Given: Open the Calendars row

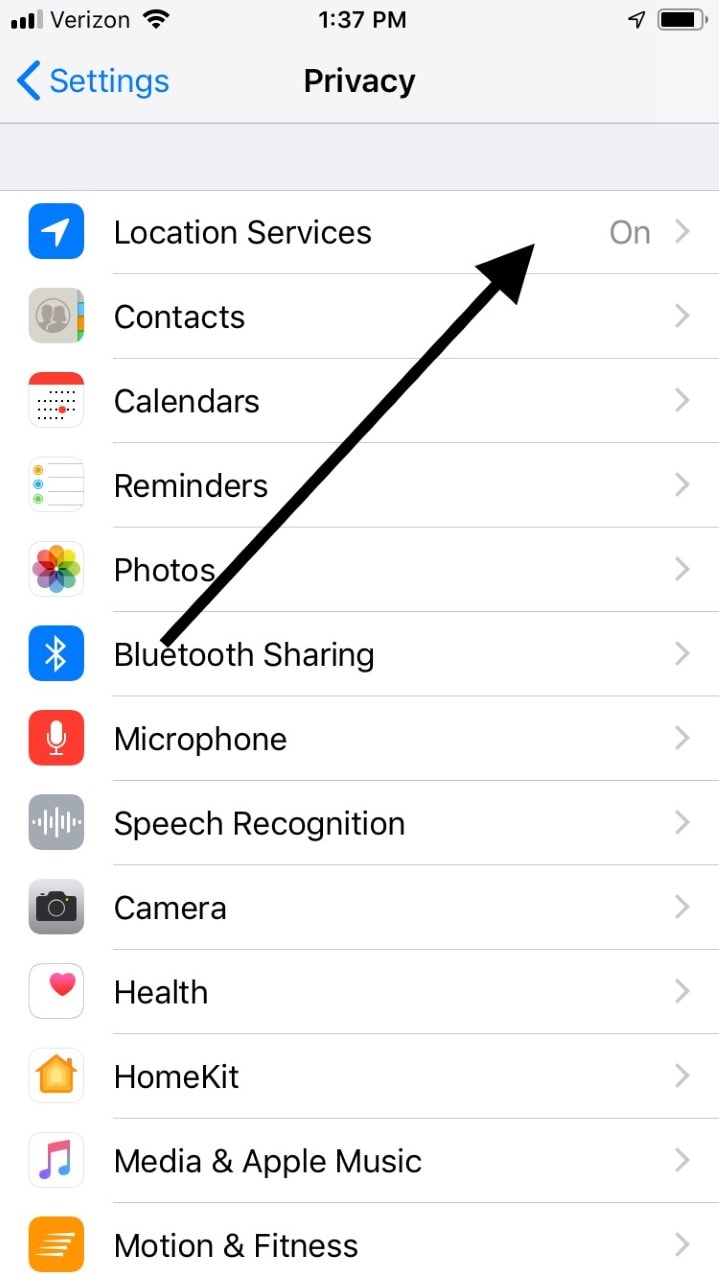Looking at the screenshot, I should [x=187, y=401].
